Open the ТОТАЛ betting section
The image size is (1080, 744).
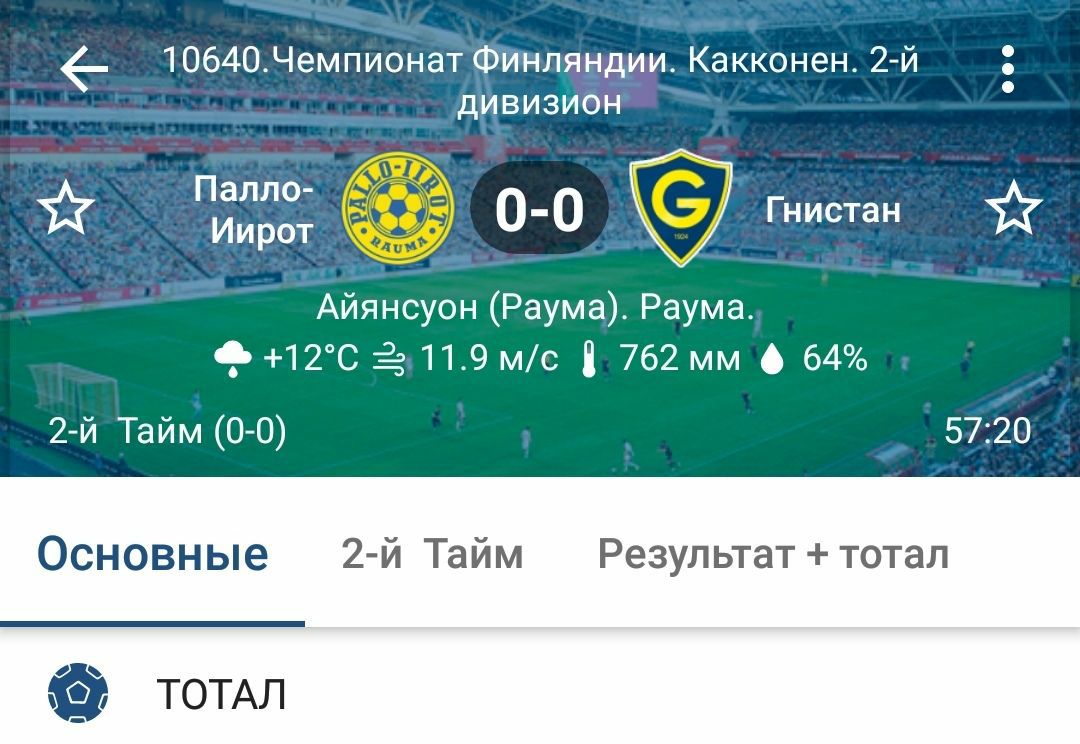click(x=222, y=694)
